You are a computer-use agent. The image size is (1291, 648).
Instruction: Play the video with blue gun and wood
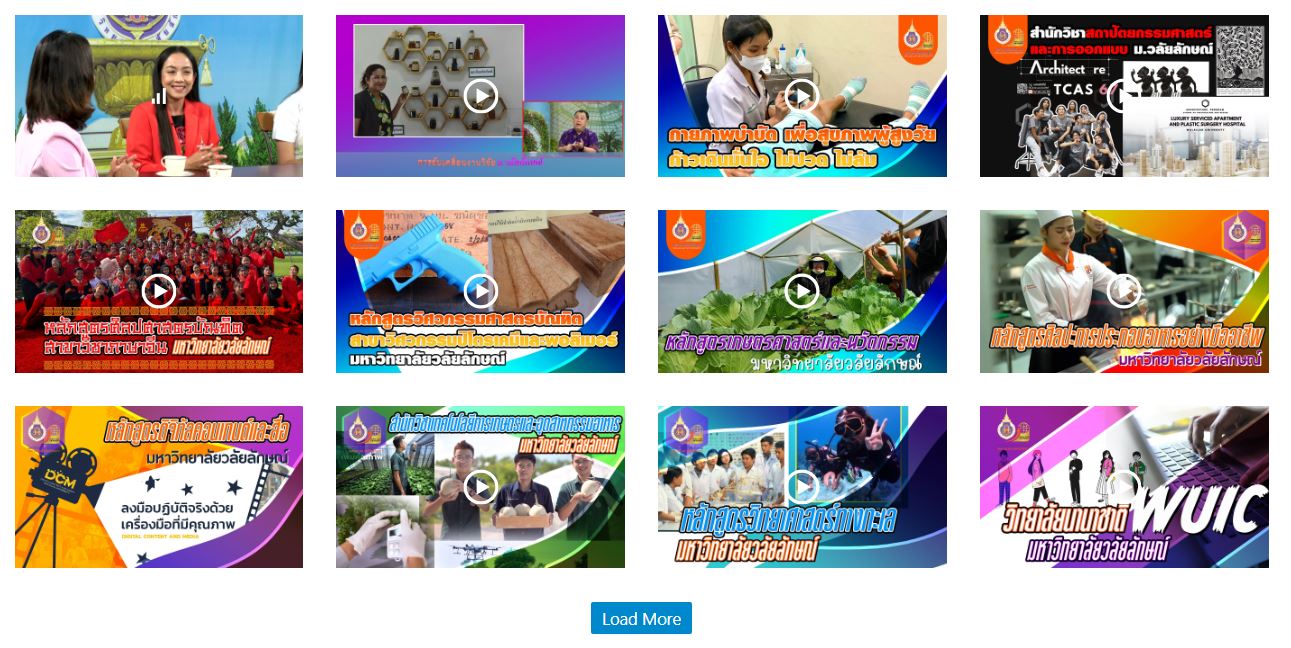click(x=481, y=291)
